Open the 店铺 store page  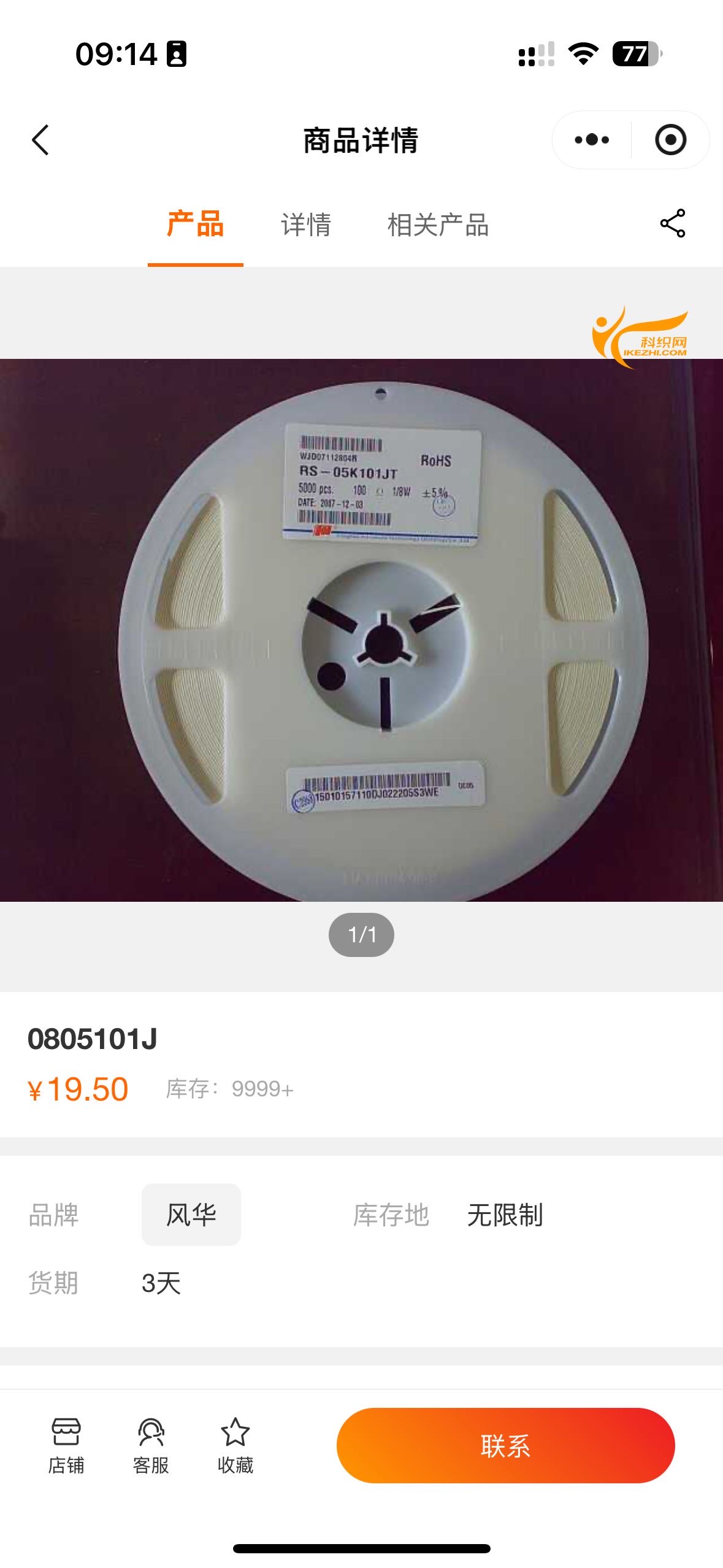tap(66, 1445)
